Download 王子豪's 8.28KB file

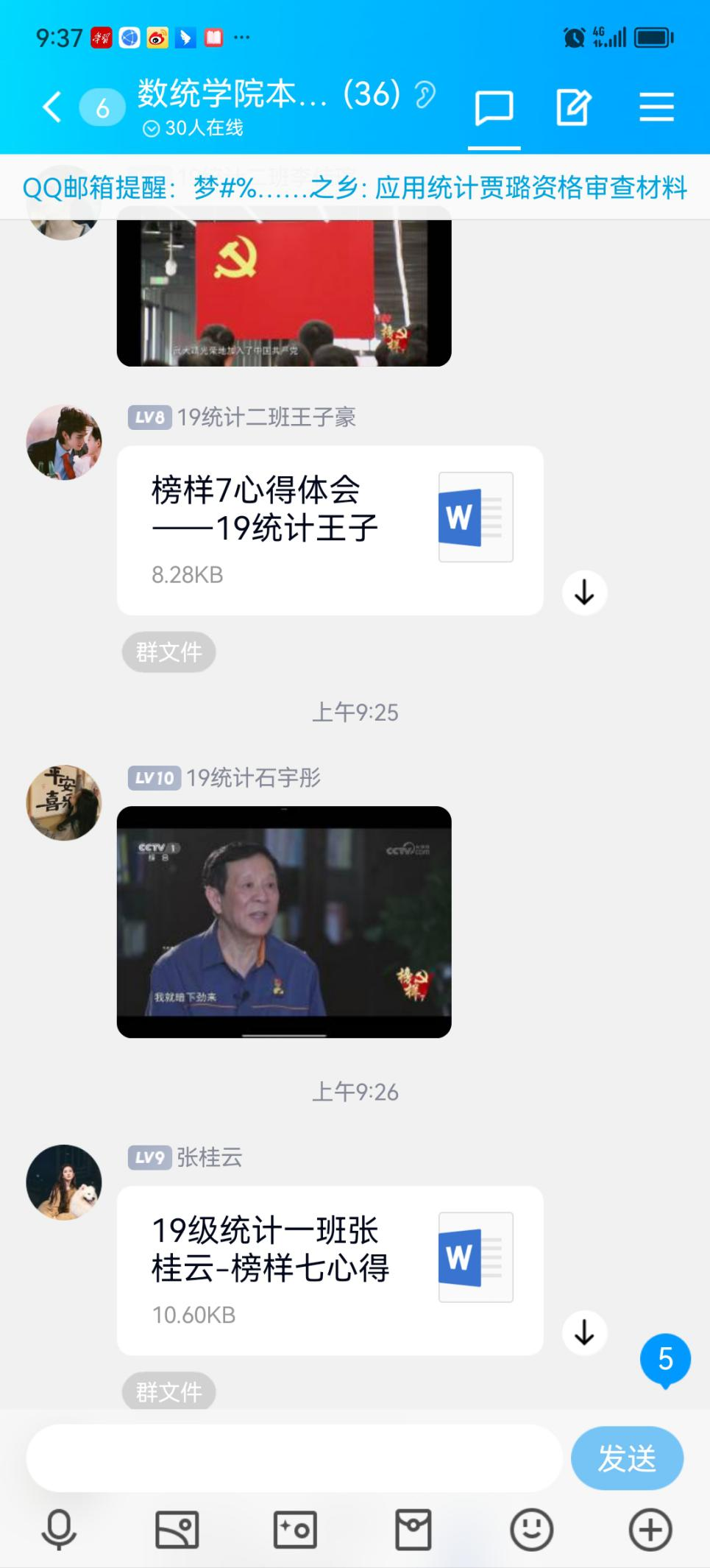[x=584, y=593]
